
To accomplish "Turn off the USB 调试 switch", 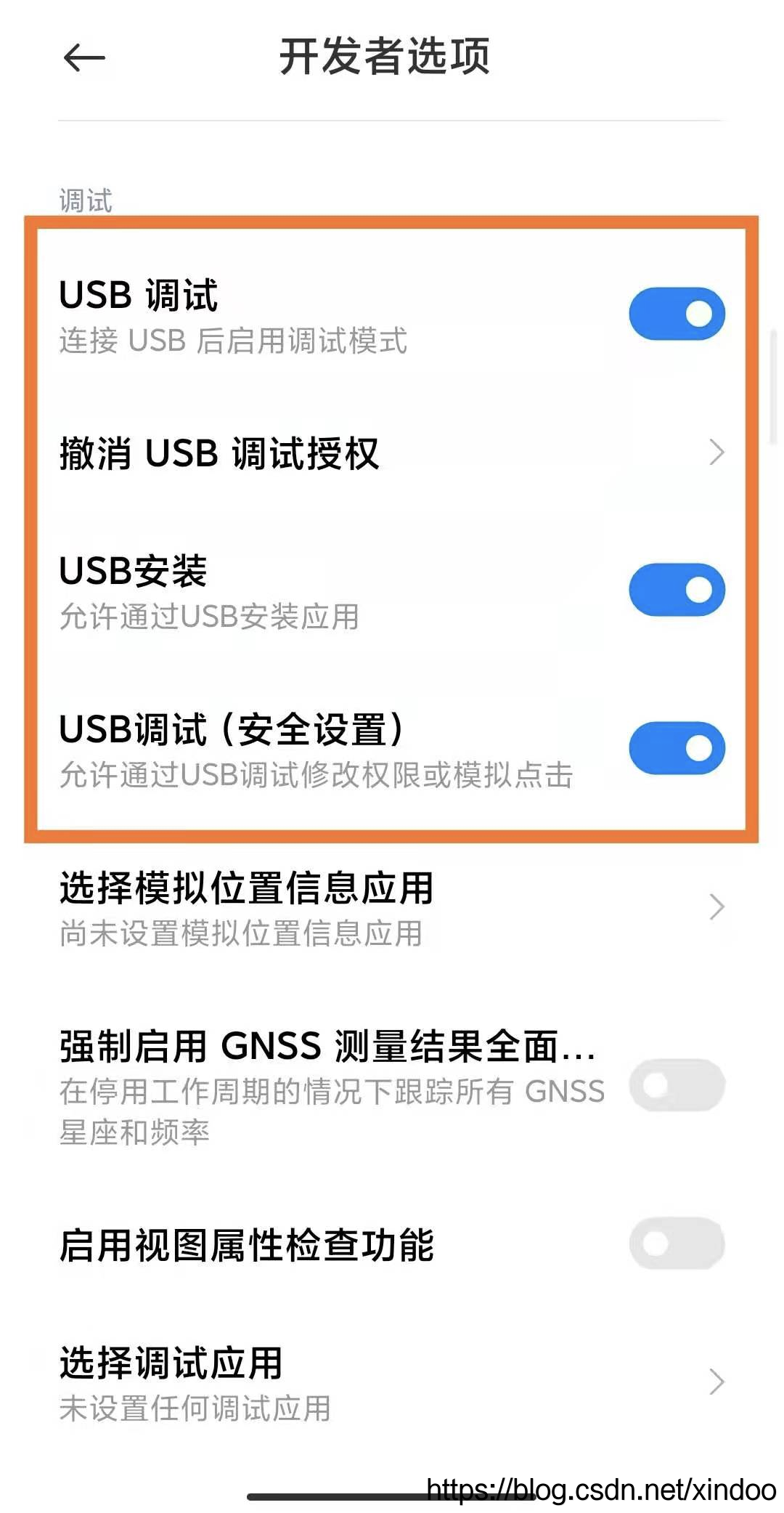I will (x=677, y=315).
